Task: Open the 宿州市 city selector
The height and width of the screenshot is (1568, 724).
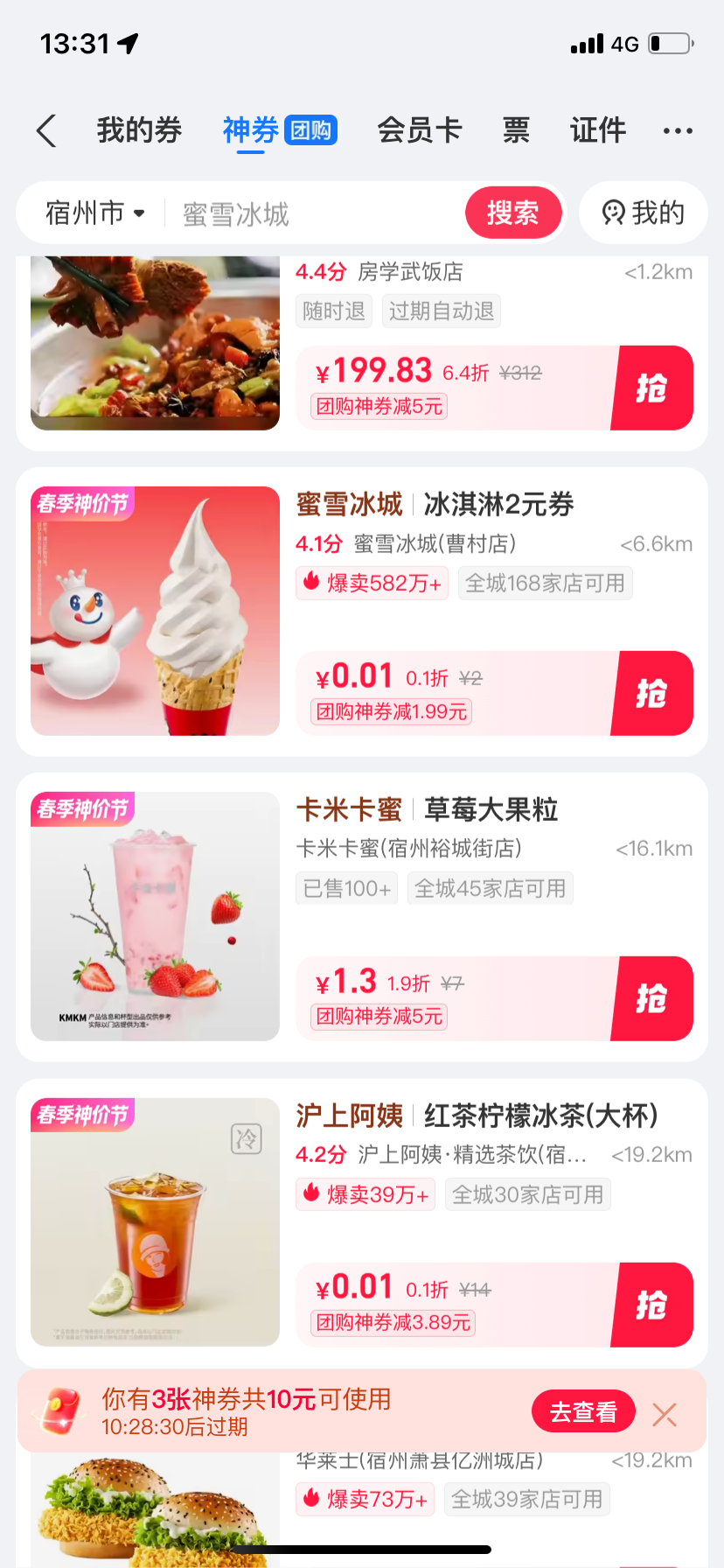Action: [94, 213]
